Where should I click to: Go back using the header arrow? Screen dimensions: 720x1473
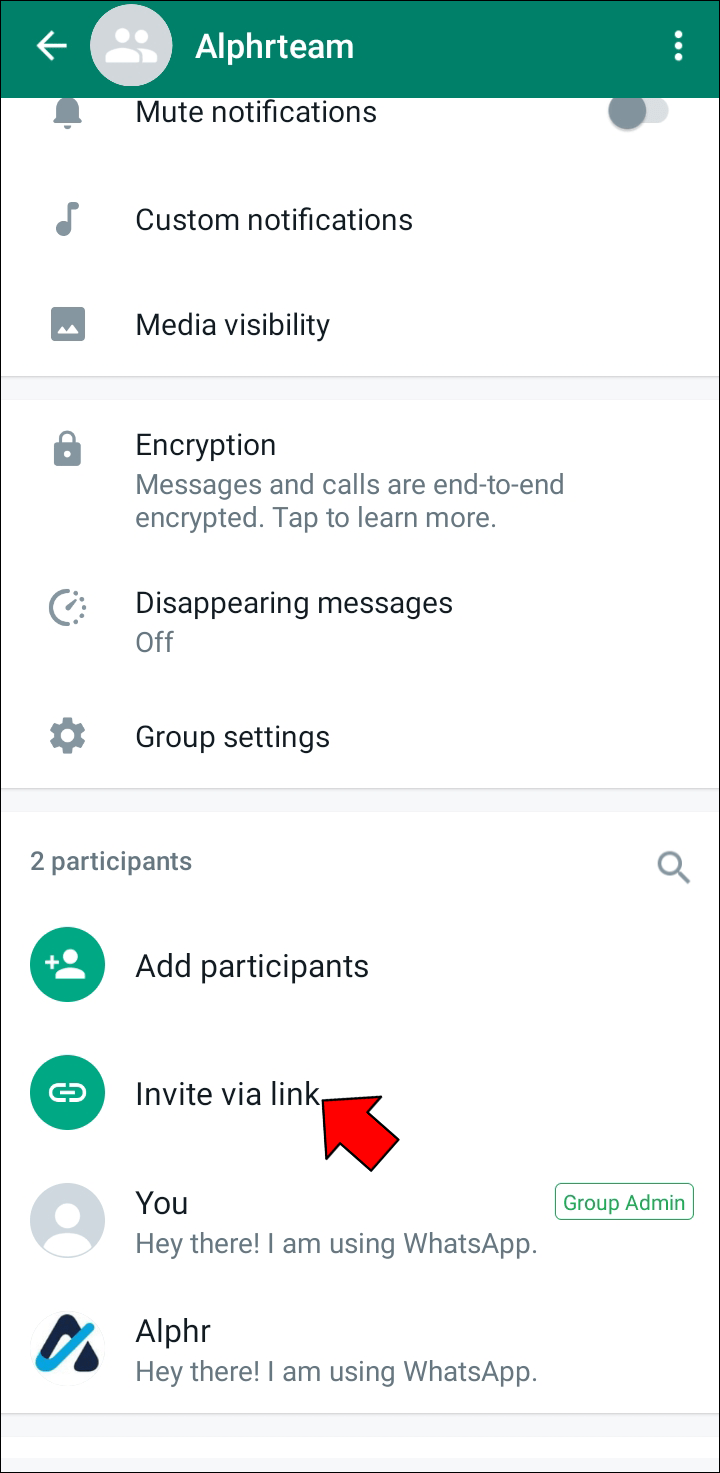[50, 46]
